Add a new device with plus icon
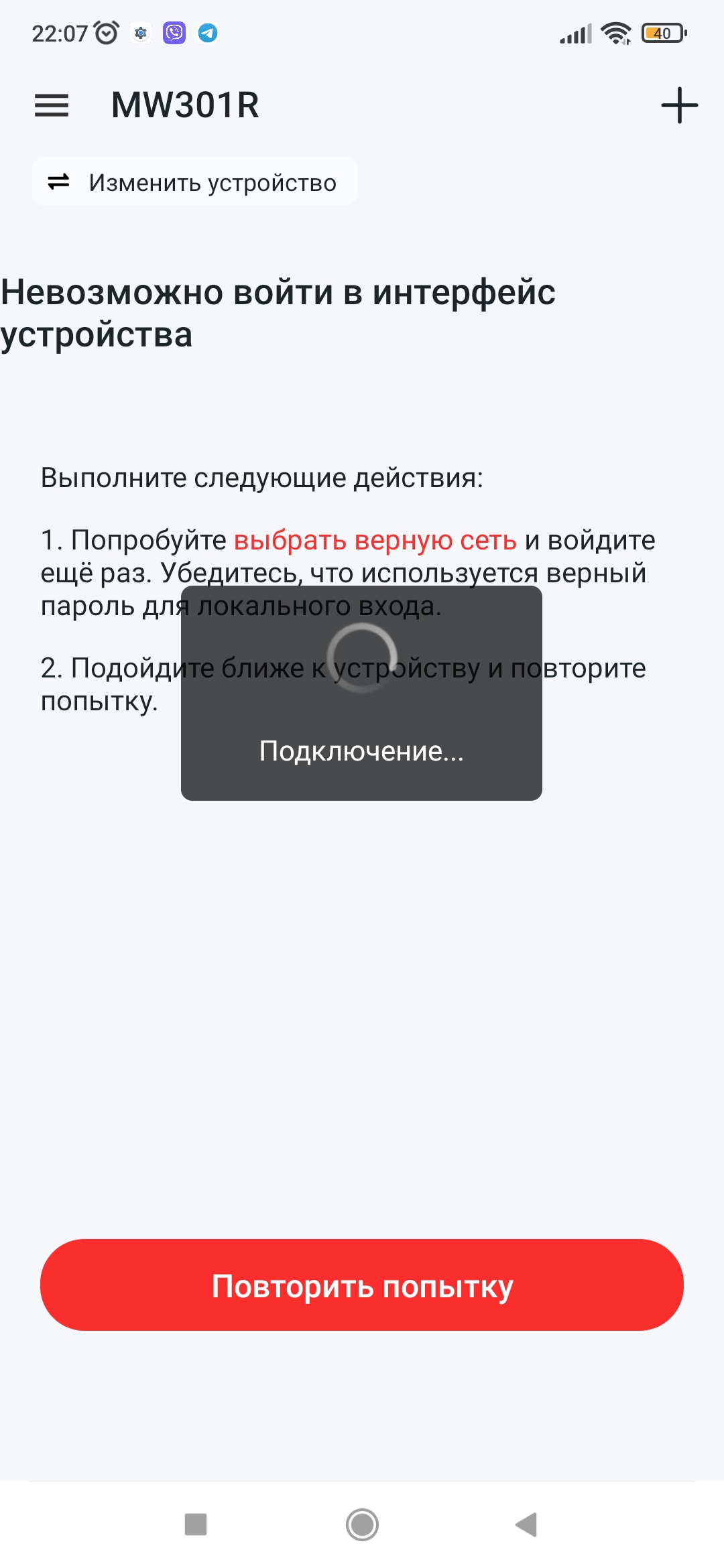Image resolution: width=724 pixels, height=1568 pixels. [x=679, y=105]
